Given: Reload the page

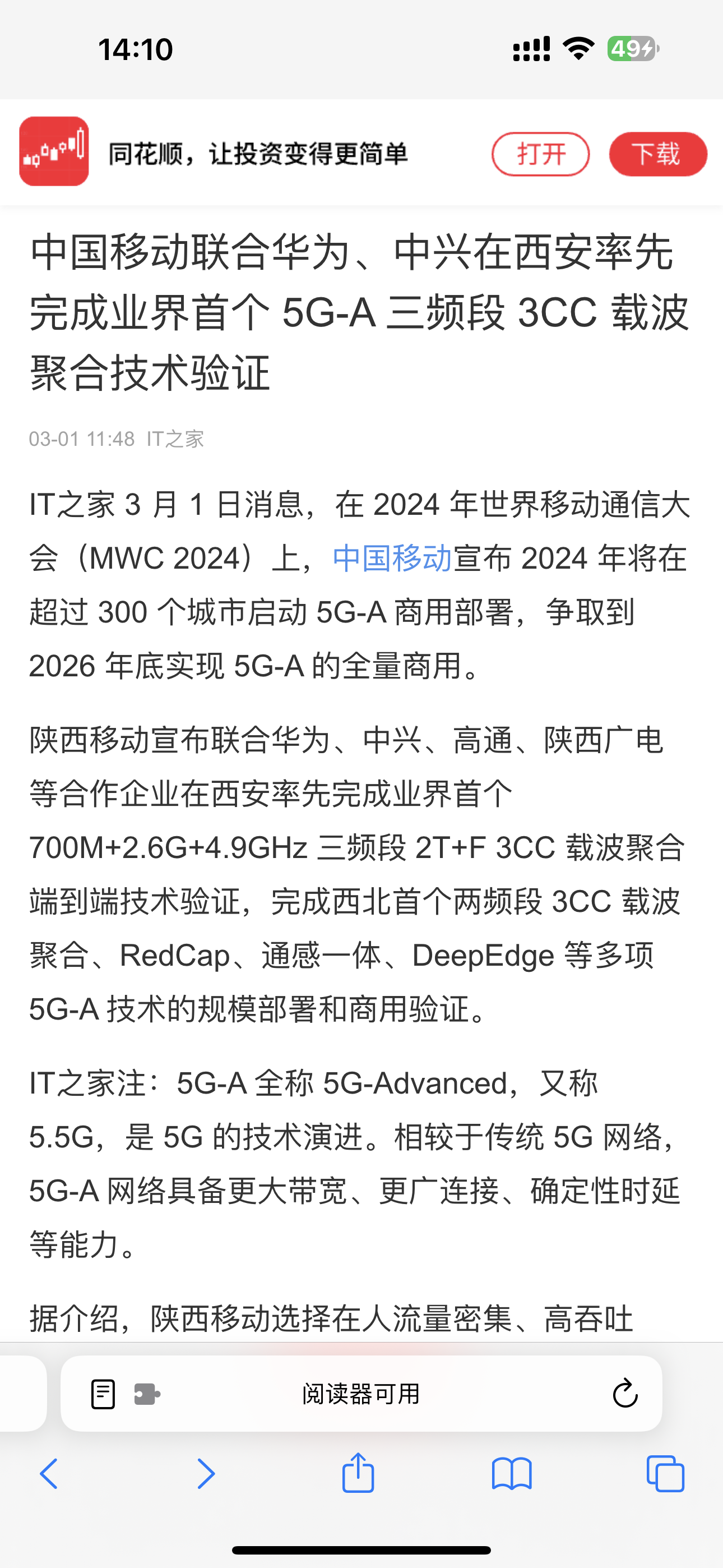Looking at the screenshot, I should (624, 1393).
